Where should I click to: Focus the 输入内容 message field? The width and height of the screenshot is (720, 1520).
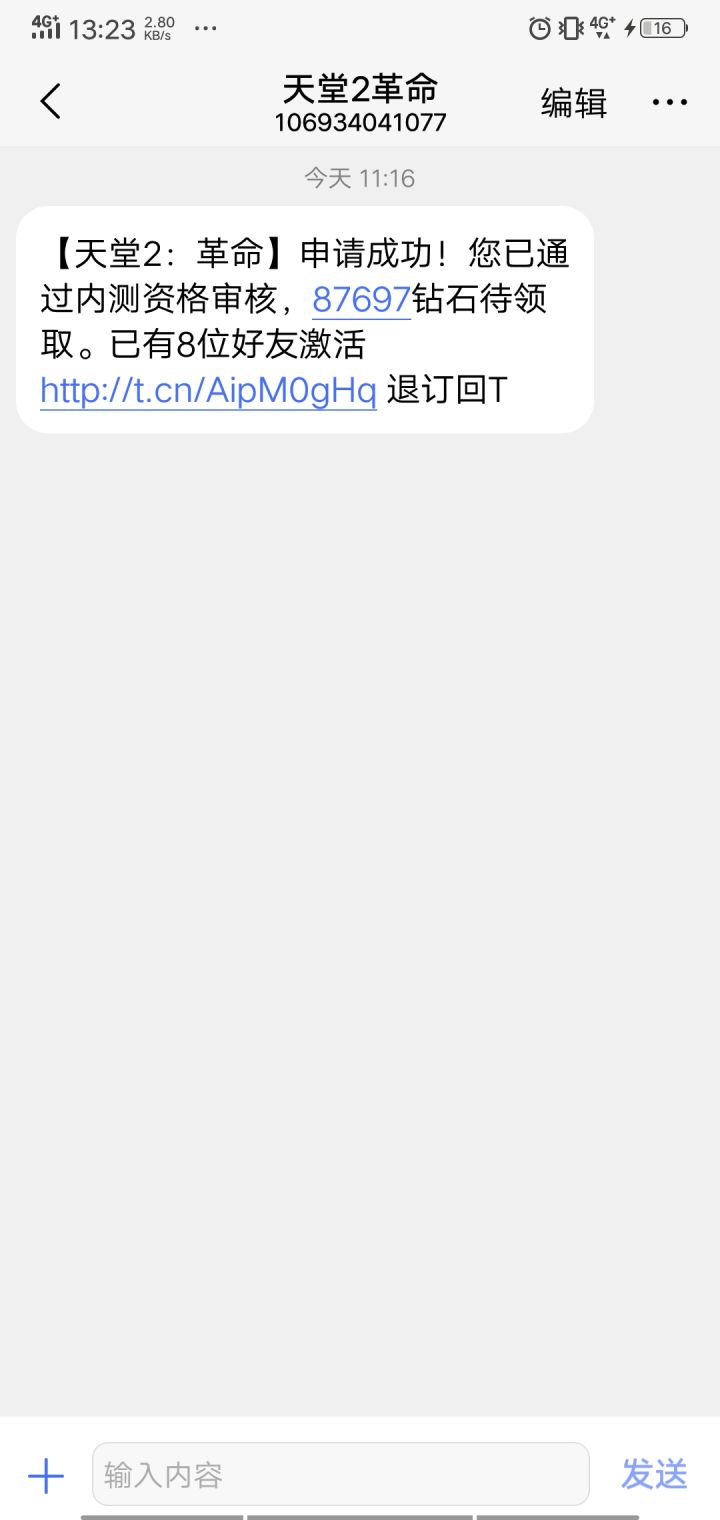(x=340, y=1474)
